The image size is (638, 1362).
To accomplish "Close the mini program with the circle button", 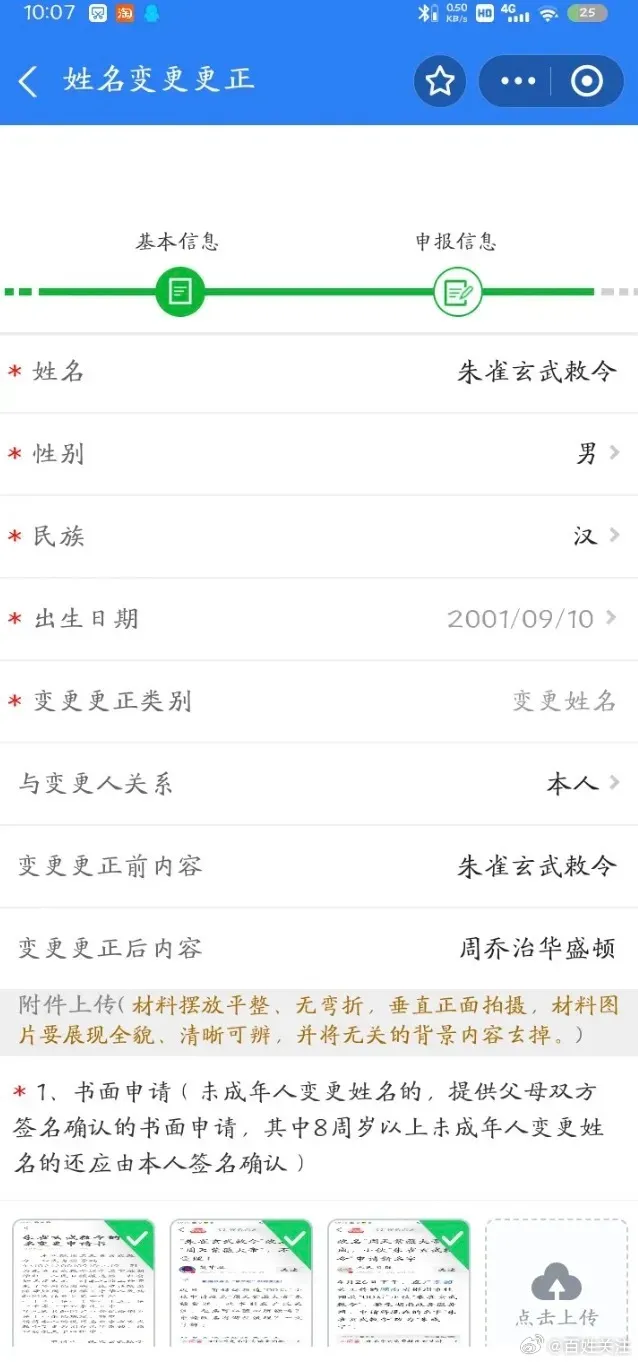I will 586,81.
